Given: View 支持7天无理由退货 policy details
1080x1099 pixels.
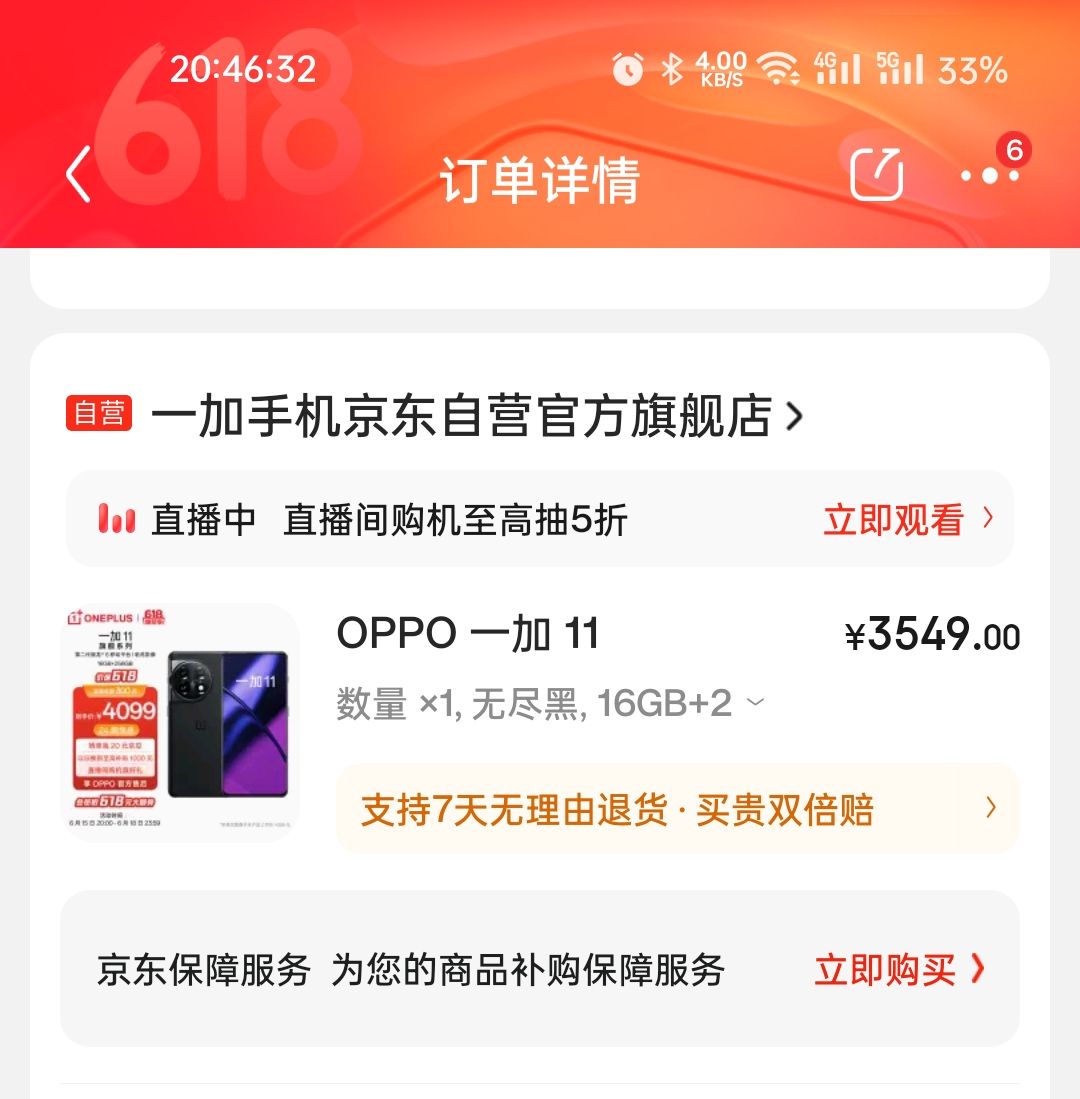Looking at the screenshot, I should (x=677, y=809).
